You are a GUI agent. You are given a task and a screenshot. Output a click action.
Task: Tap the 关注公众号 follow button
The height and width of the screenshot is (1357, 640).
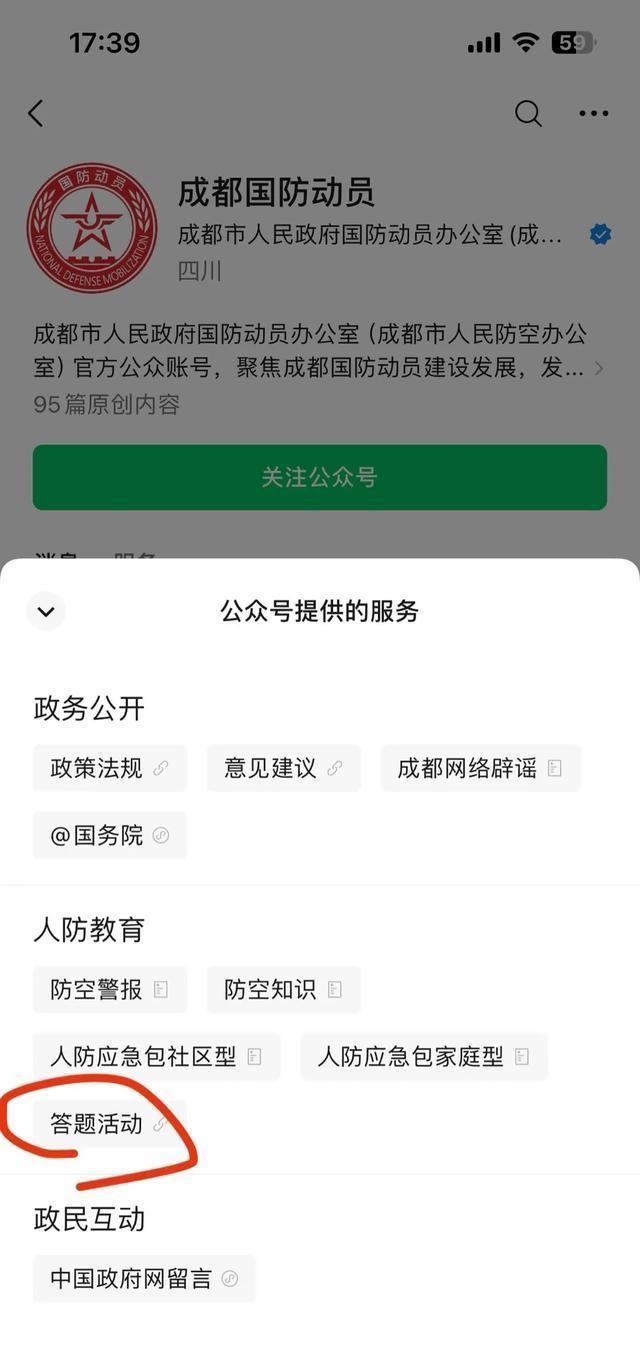[x=320, y=477]
